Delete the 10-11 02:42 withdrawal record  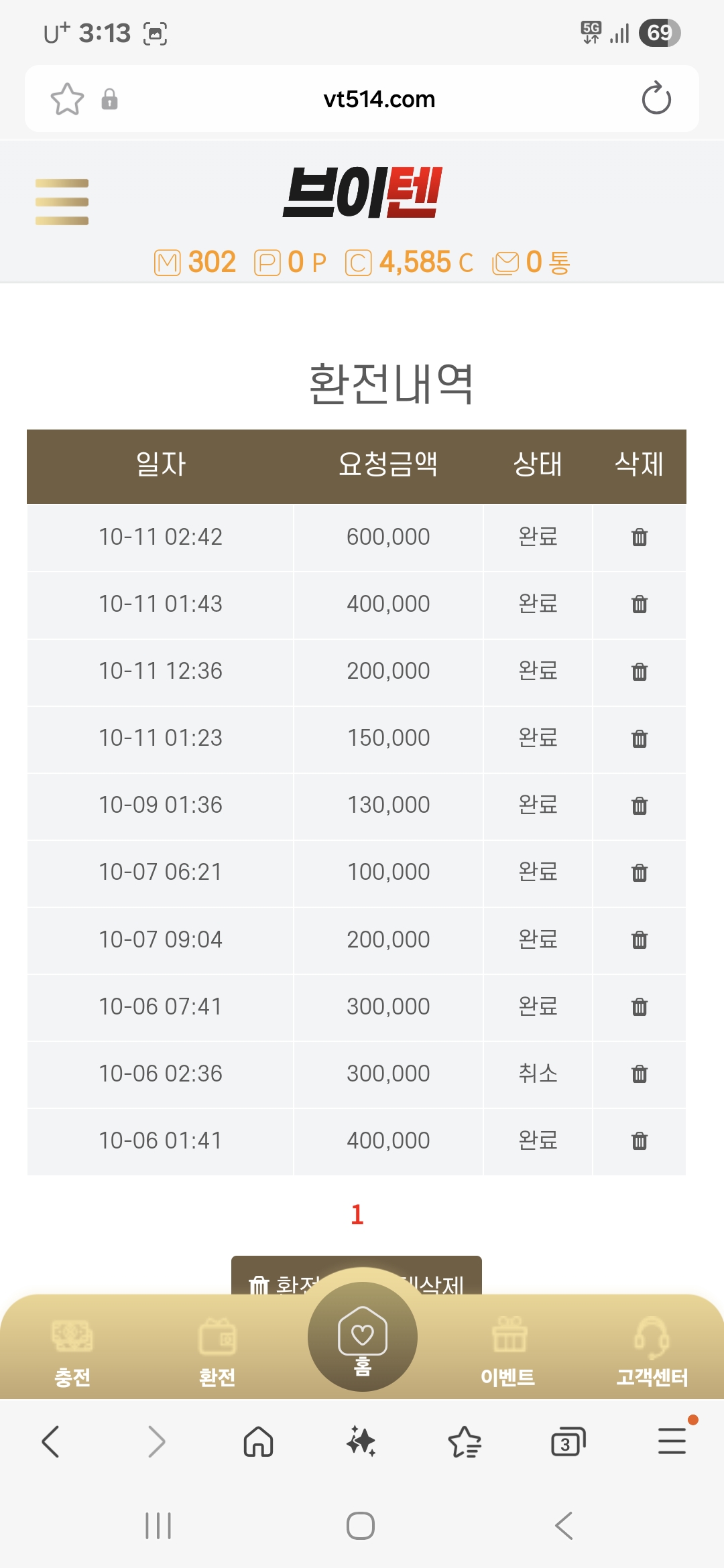pyautogui.click(x=640, y=537)
